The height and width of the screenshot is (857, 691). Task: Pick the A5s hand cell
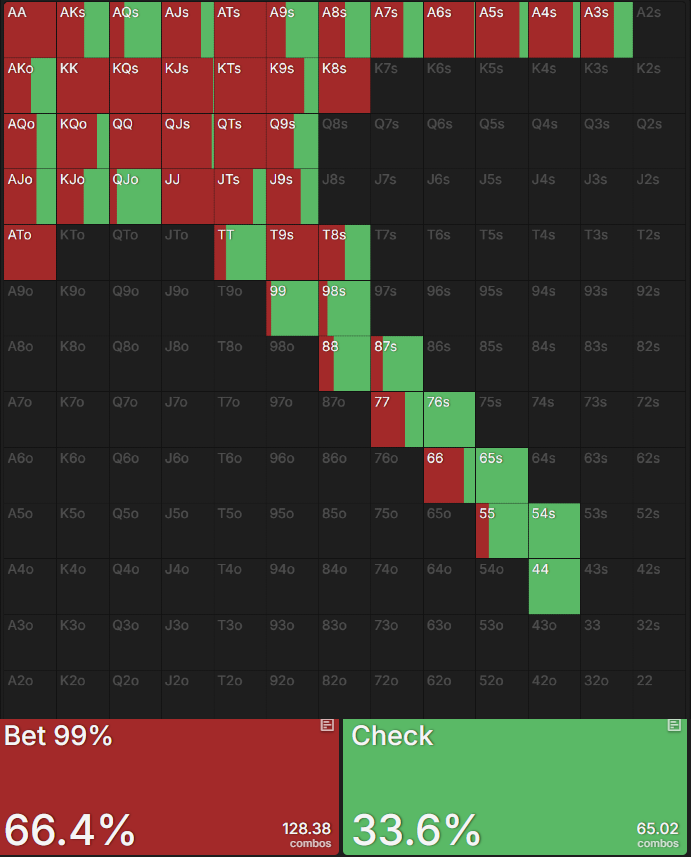pyautogui.click(x=501, y=30)
